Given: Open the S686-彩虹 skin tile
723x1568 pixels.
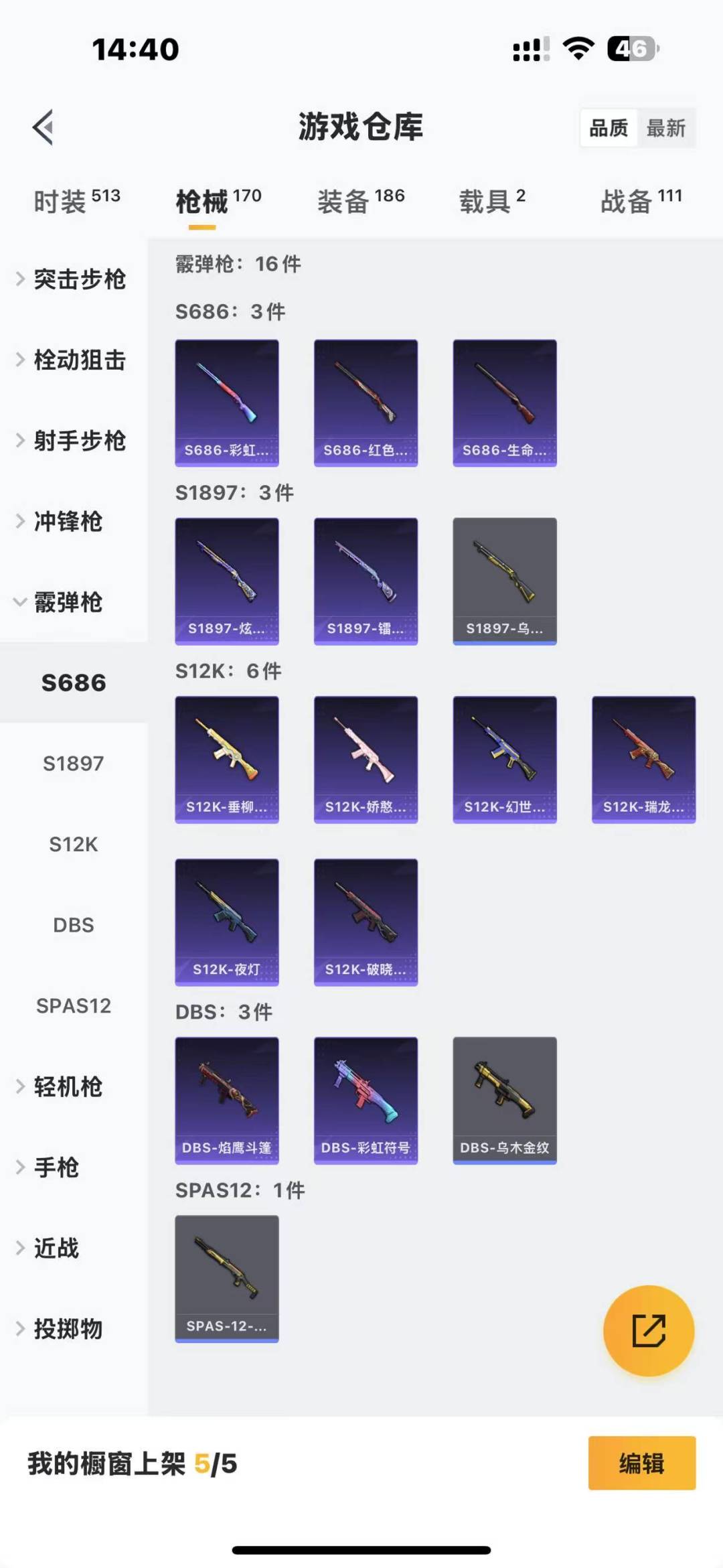Looking at the screenshot, I should tap(227, 403).
